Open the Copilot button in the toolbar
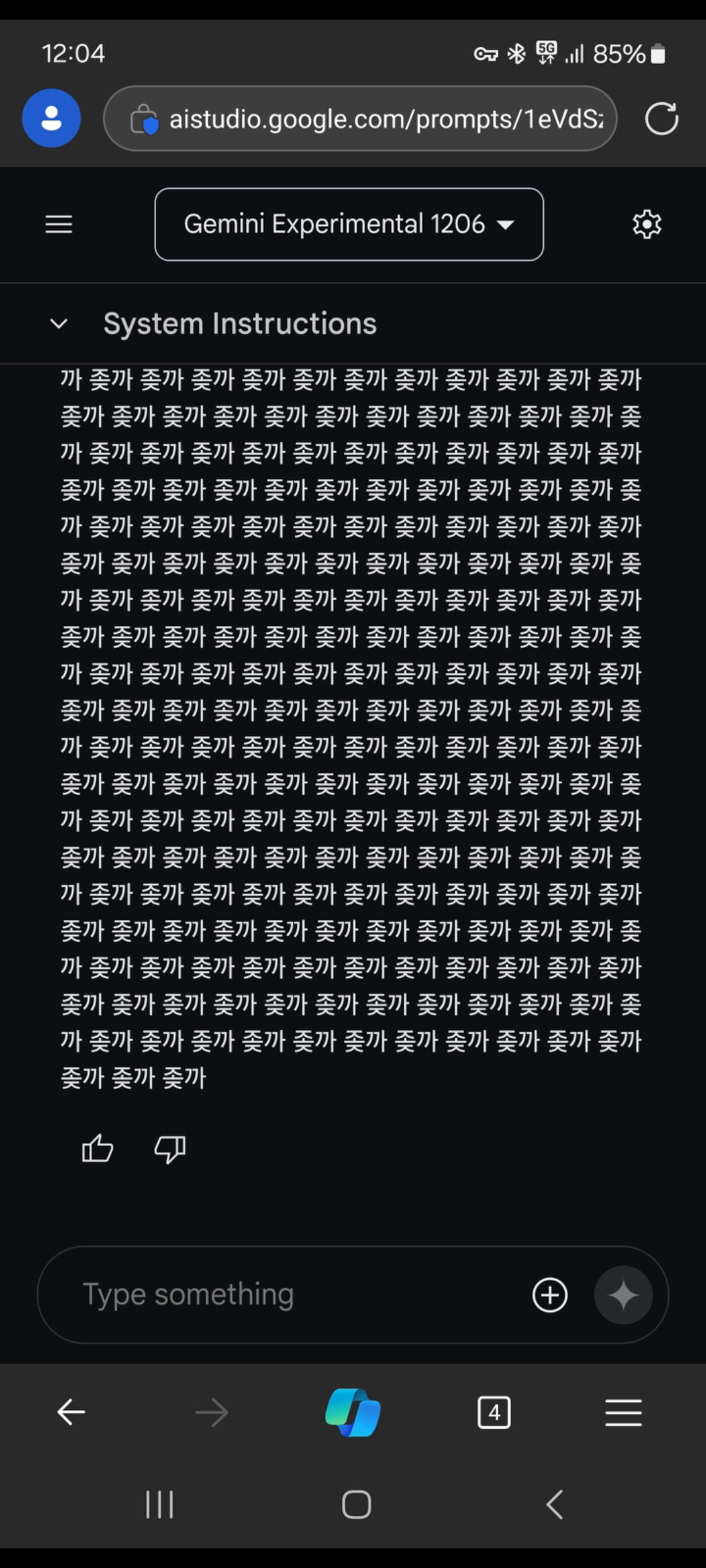Viewport: 706px width, 1568px height. pyautogui.click(x=353, y=1413)
